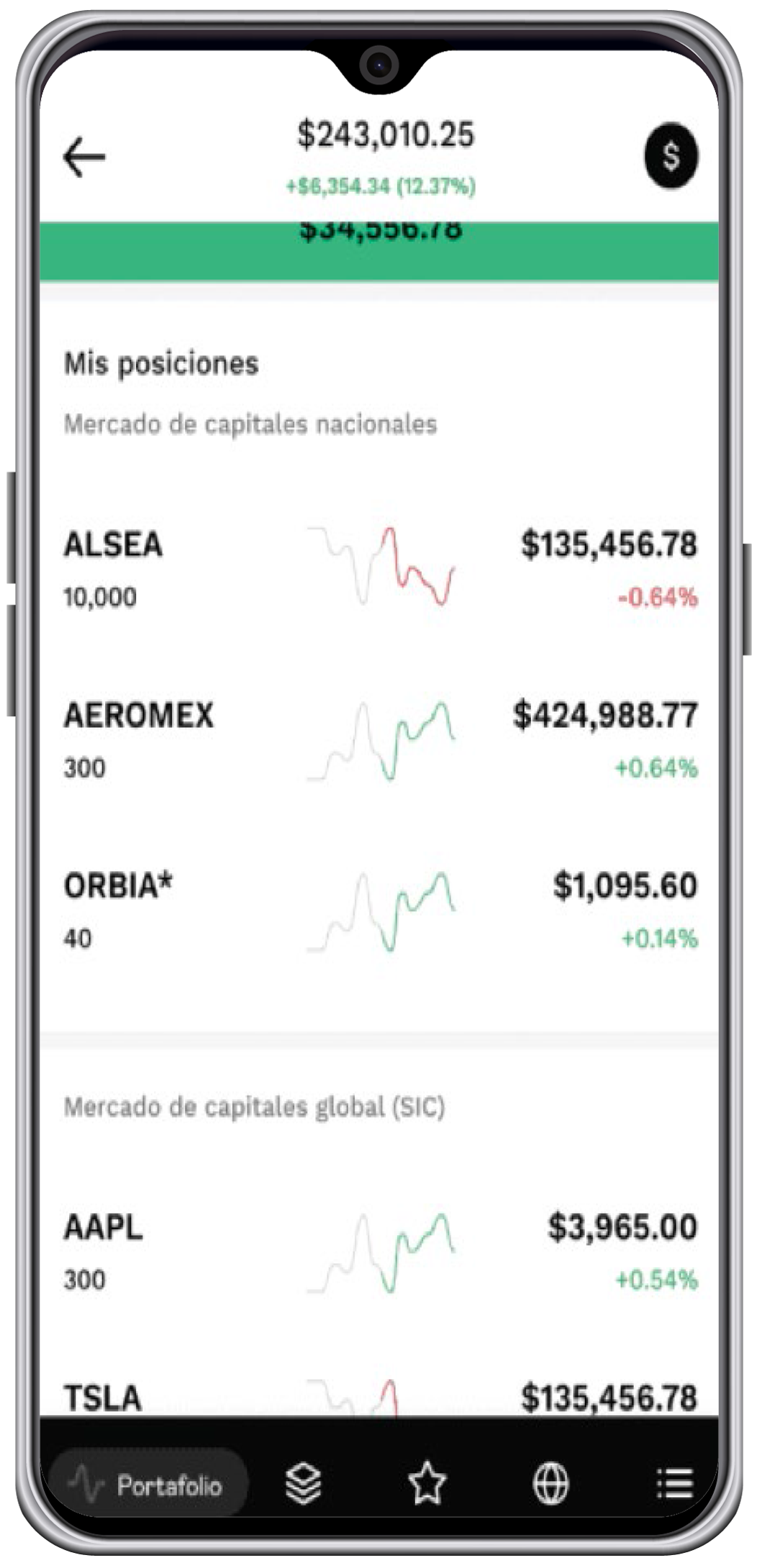Open the star favorites tab
This screenshot has height=1568, width=757.
(x=427, y=1483)
